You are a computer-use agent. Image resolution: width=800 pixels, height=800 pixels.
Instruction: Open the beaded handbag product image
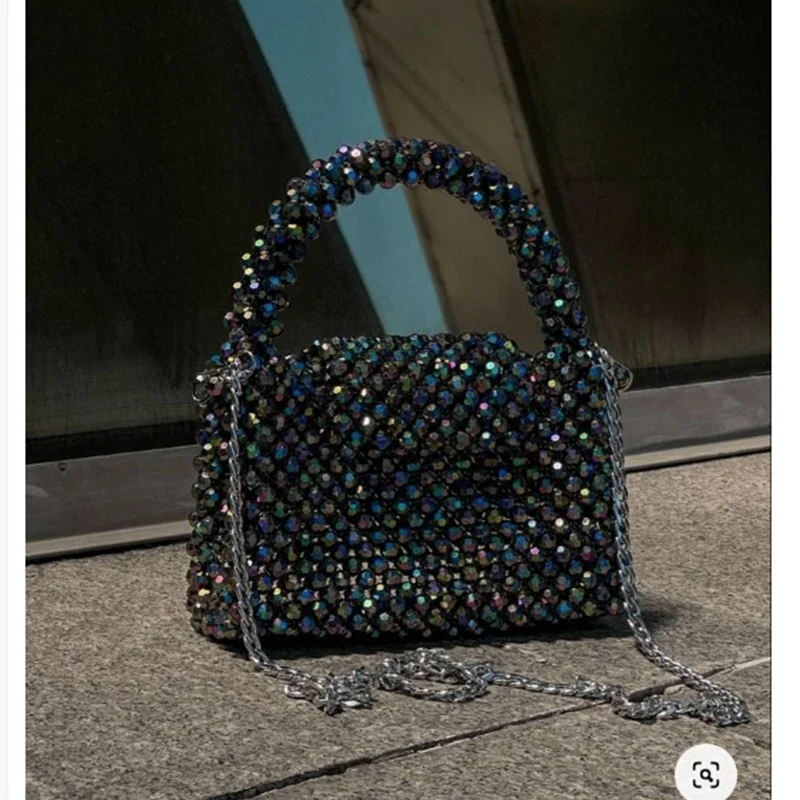398,400
